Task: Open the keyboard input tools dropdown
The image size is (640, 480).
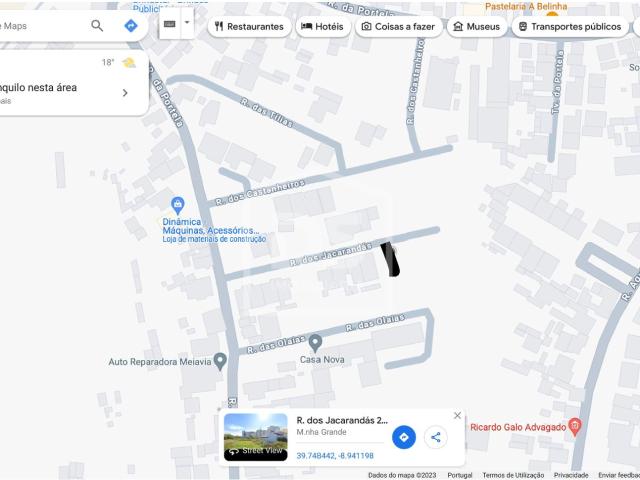Action: pos(186,22)
